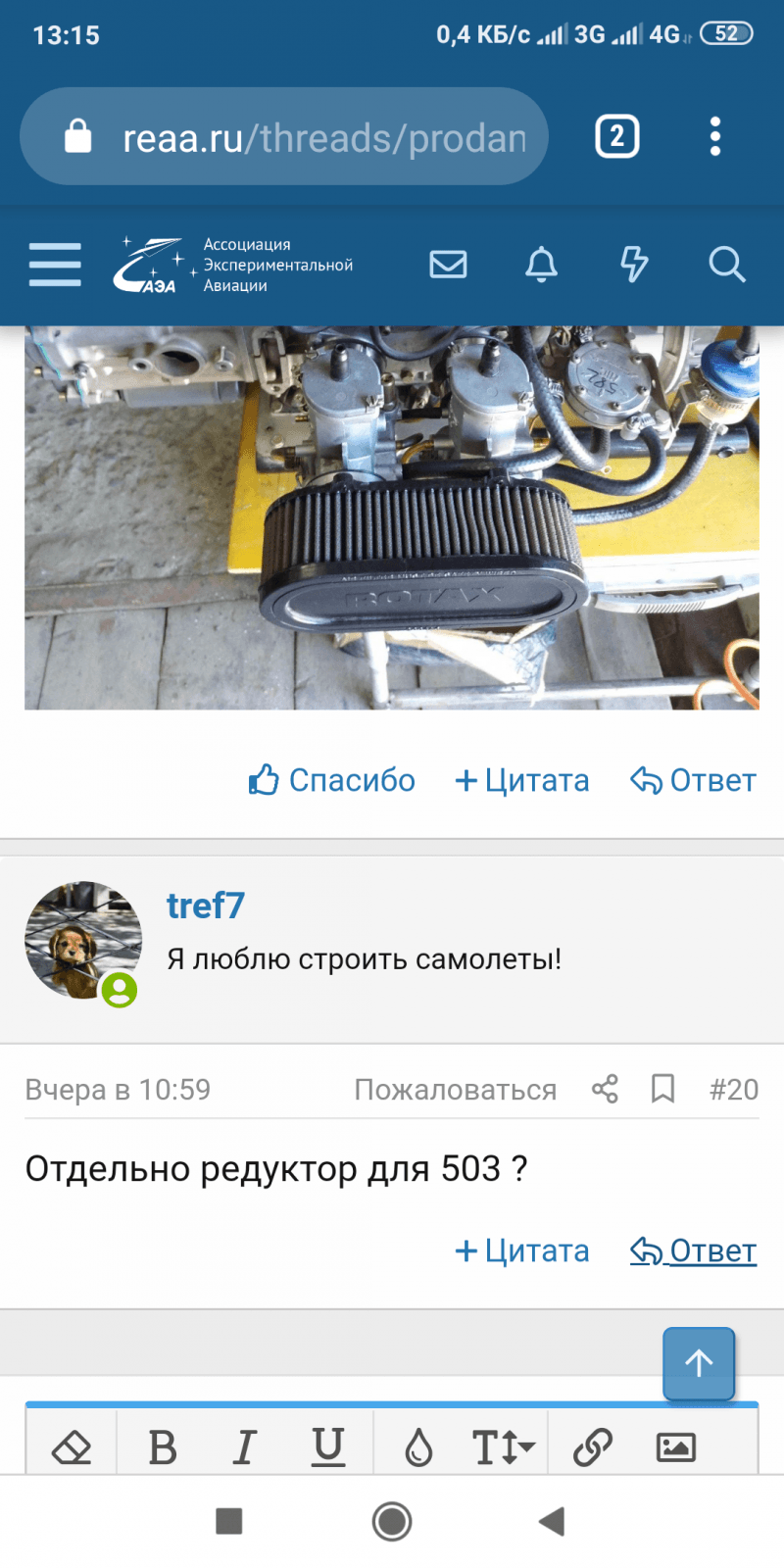Toggle italic formatting in the editor
The width and height of the screenshot is (784, 1568).
[x=244, y=1444]
